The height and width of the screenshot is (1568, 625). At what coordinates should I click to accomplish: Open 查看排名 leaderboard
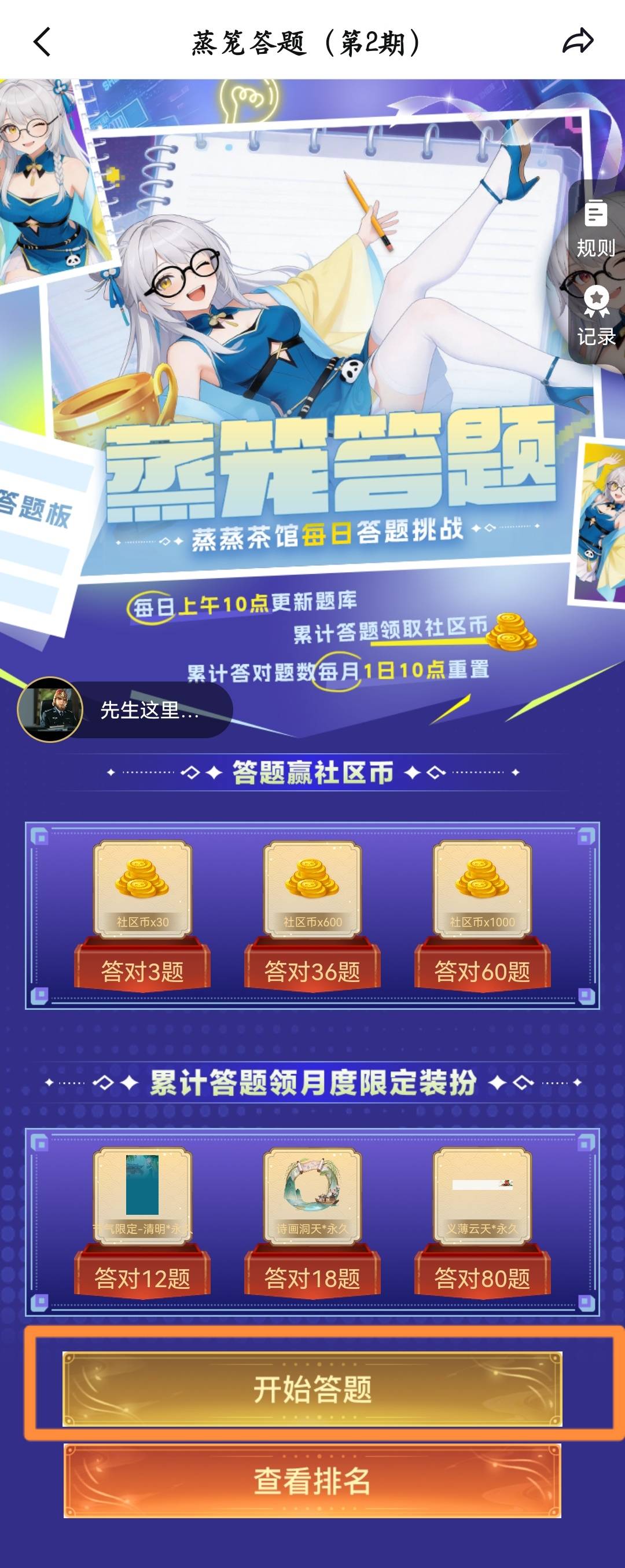click(312, 1481)
